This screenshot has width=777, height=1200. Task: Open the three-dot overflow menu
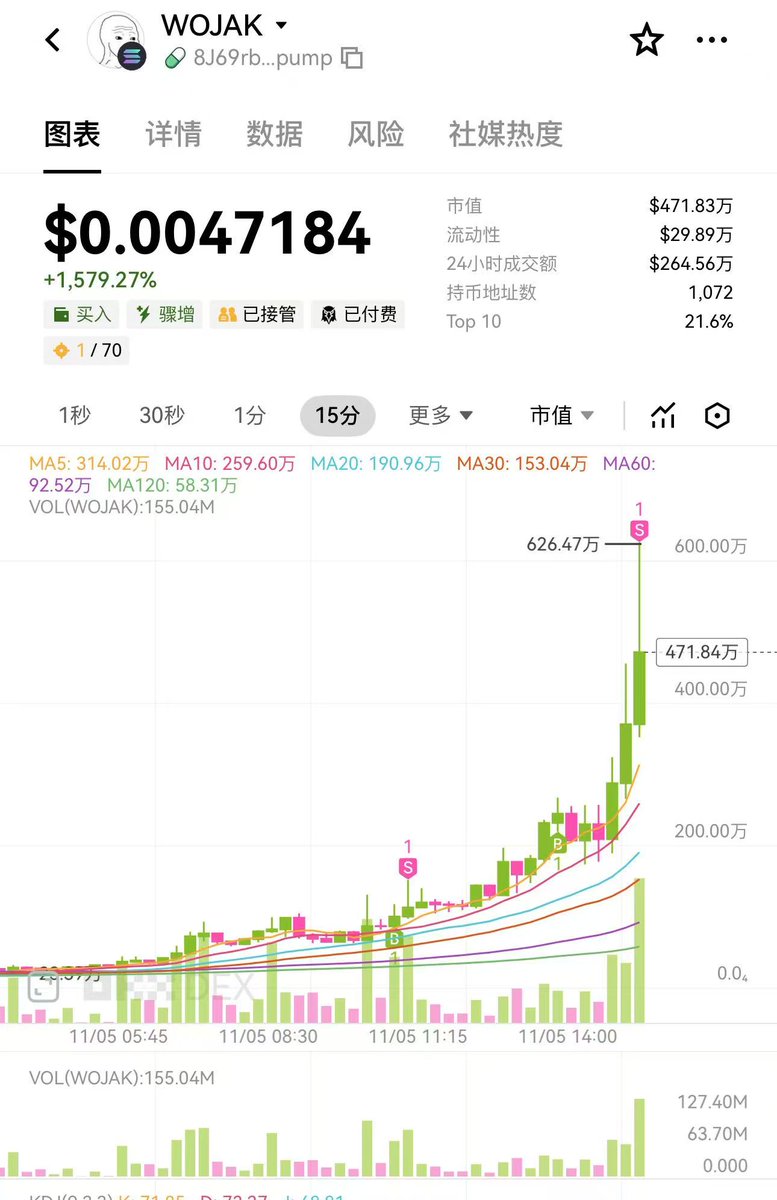[x=711, y=40]
